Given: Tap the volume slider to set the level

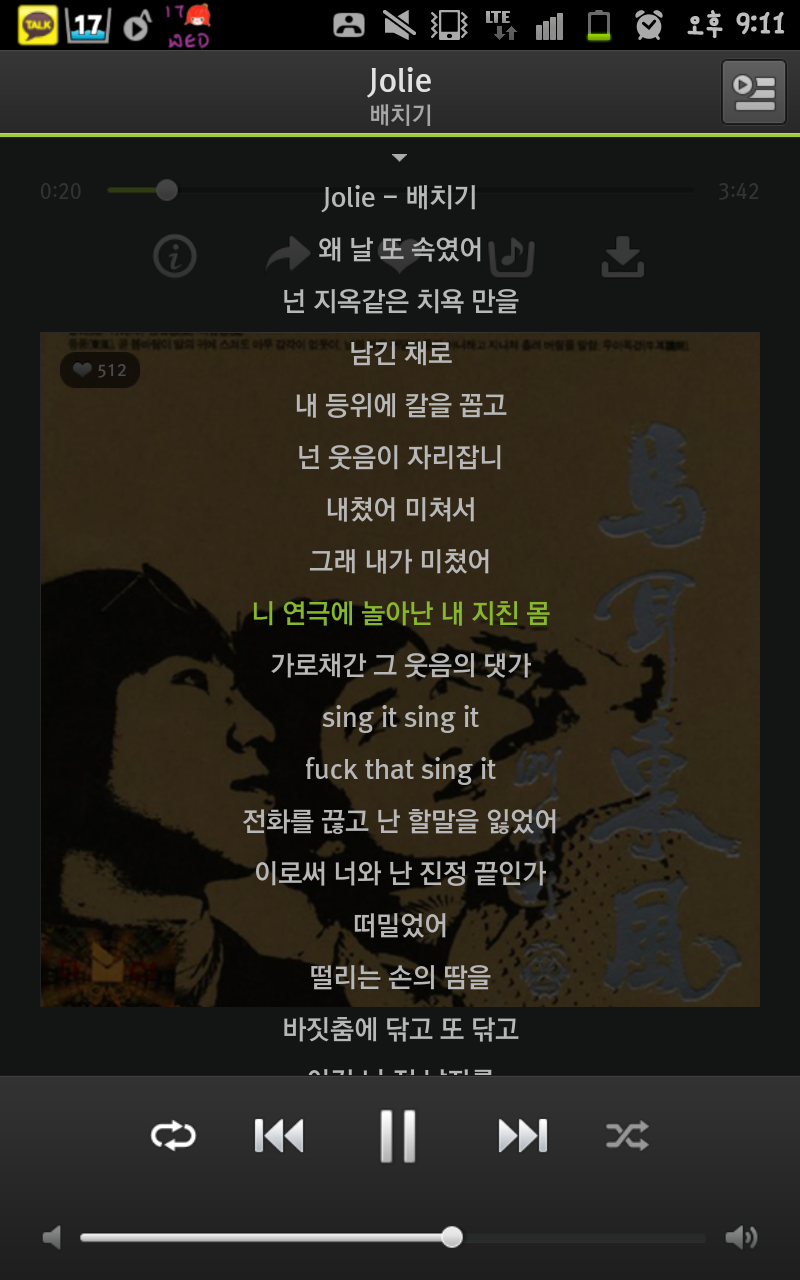Looking at the screenshot, I should coord(392,1238).
